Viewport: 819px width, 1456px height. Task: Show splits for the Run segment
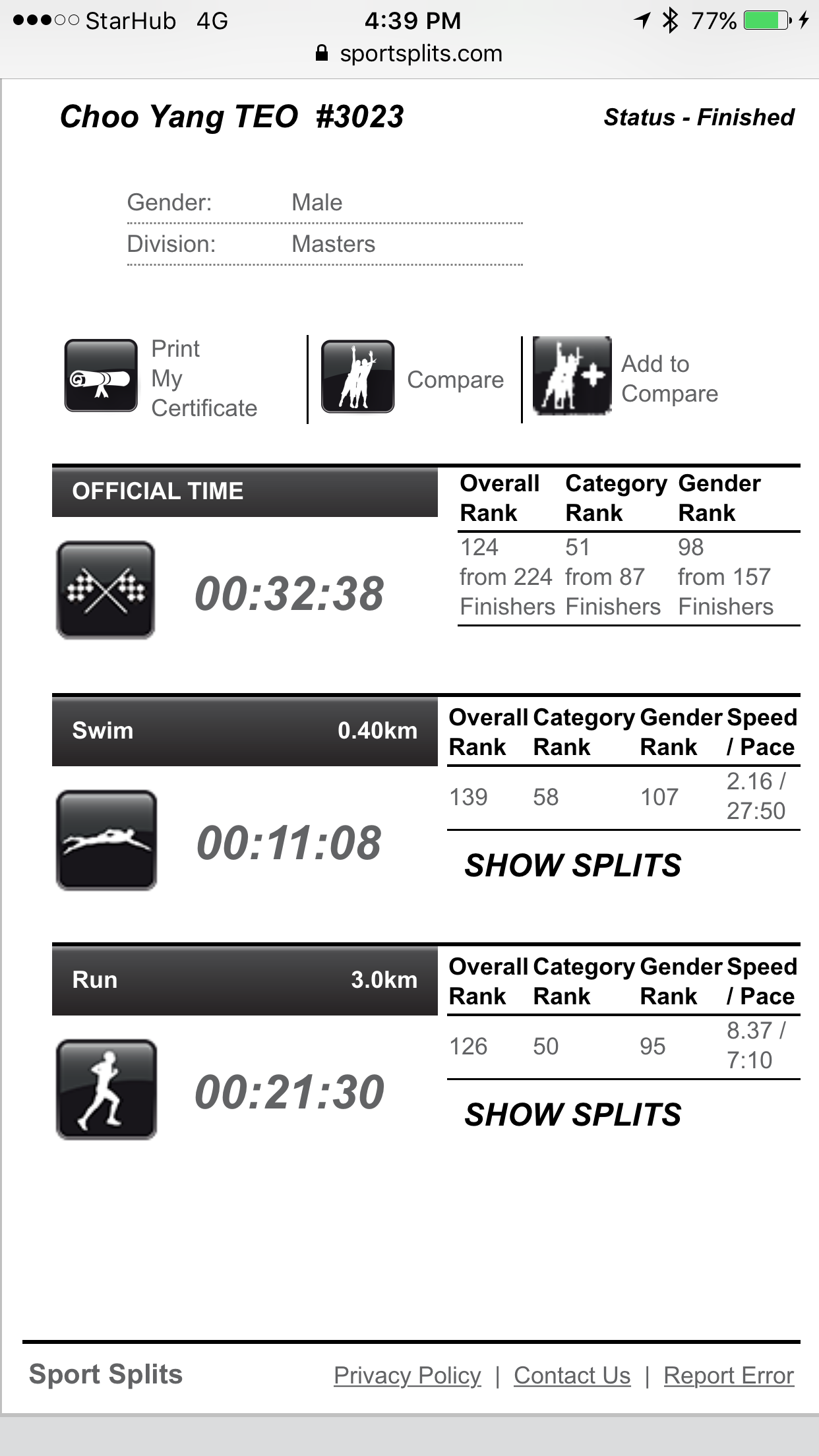(x=572, y=1114)
